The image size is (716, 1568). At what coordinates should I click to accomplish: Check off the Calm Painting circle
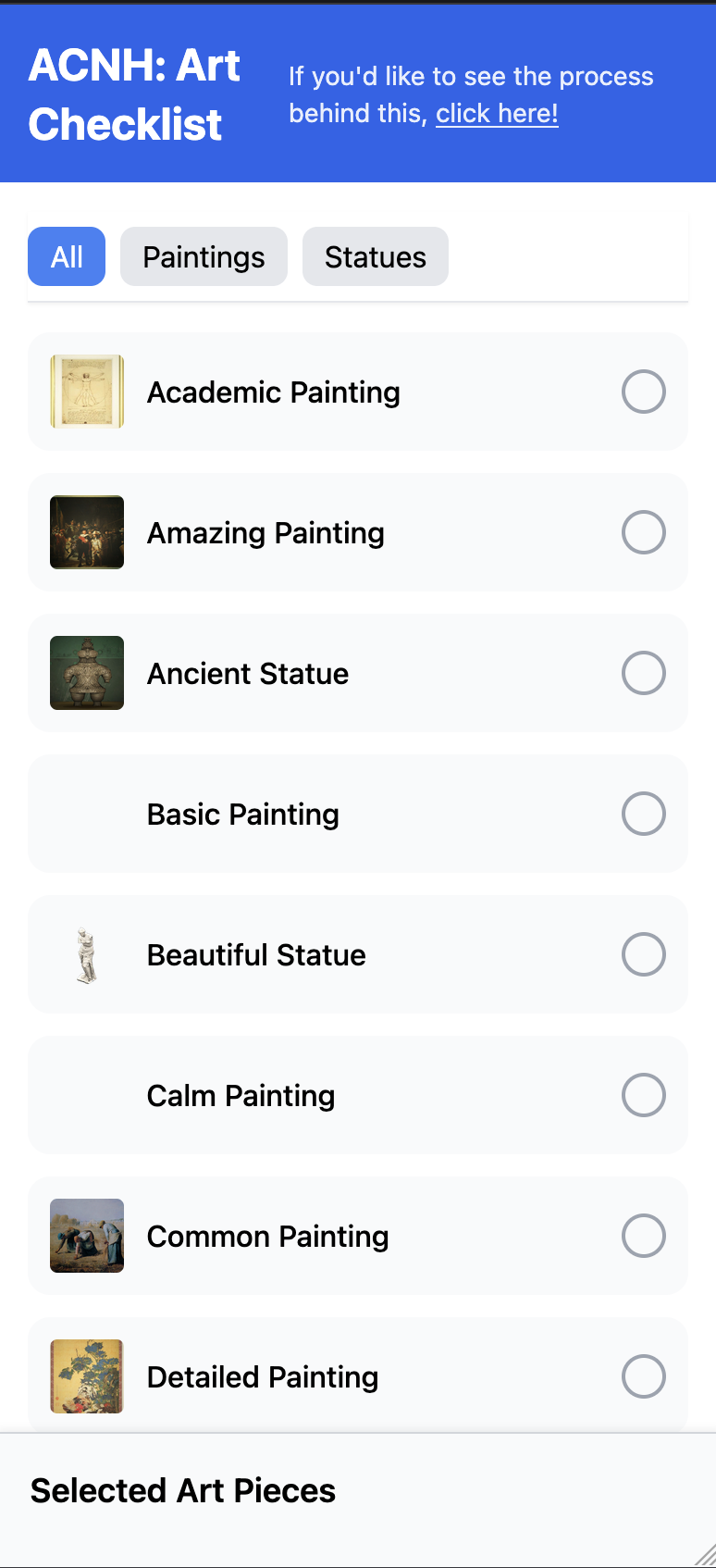coord(643,1095)
